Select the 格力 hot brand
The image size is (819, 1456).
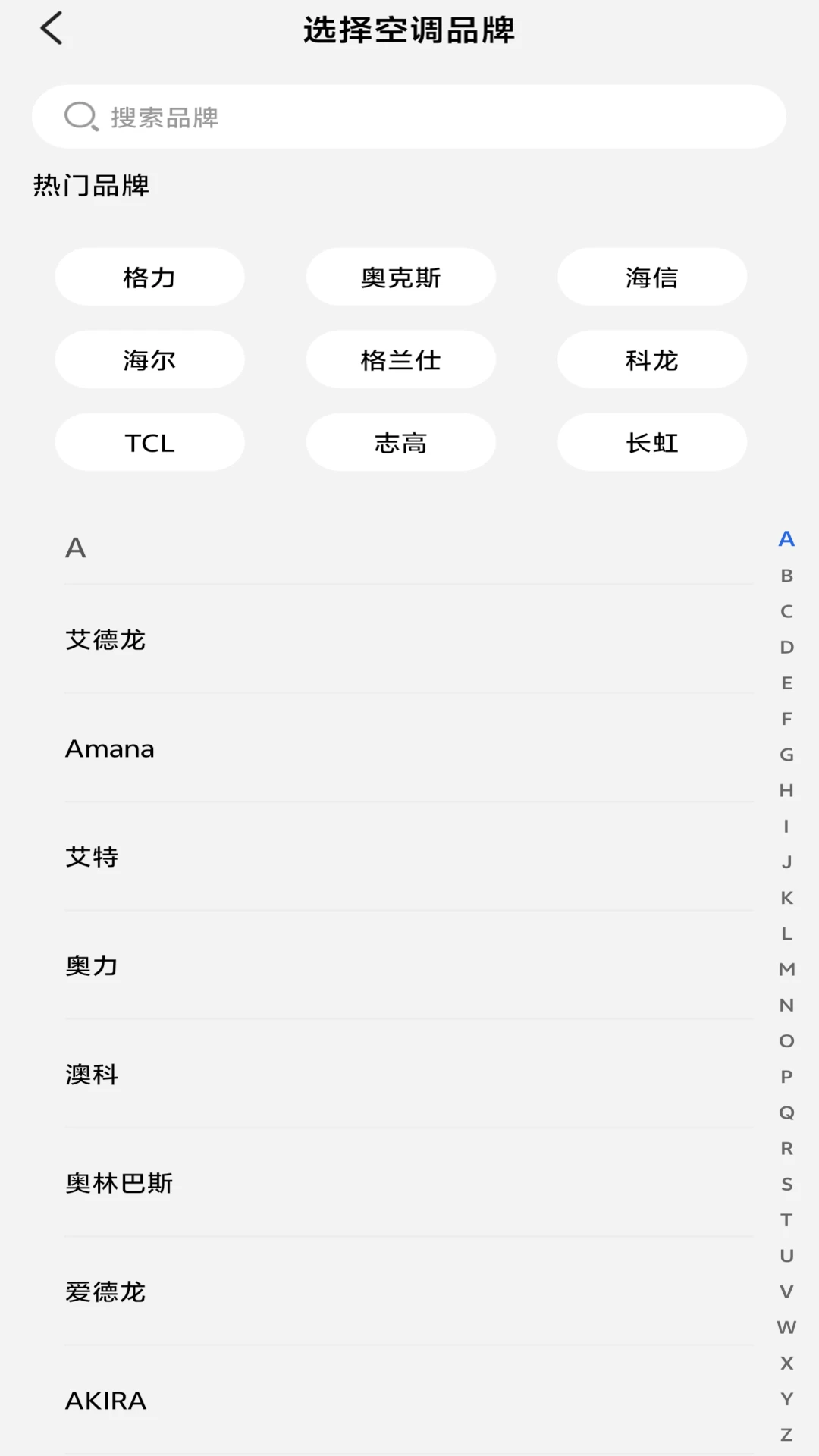coord(149,277)
